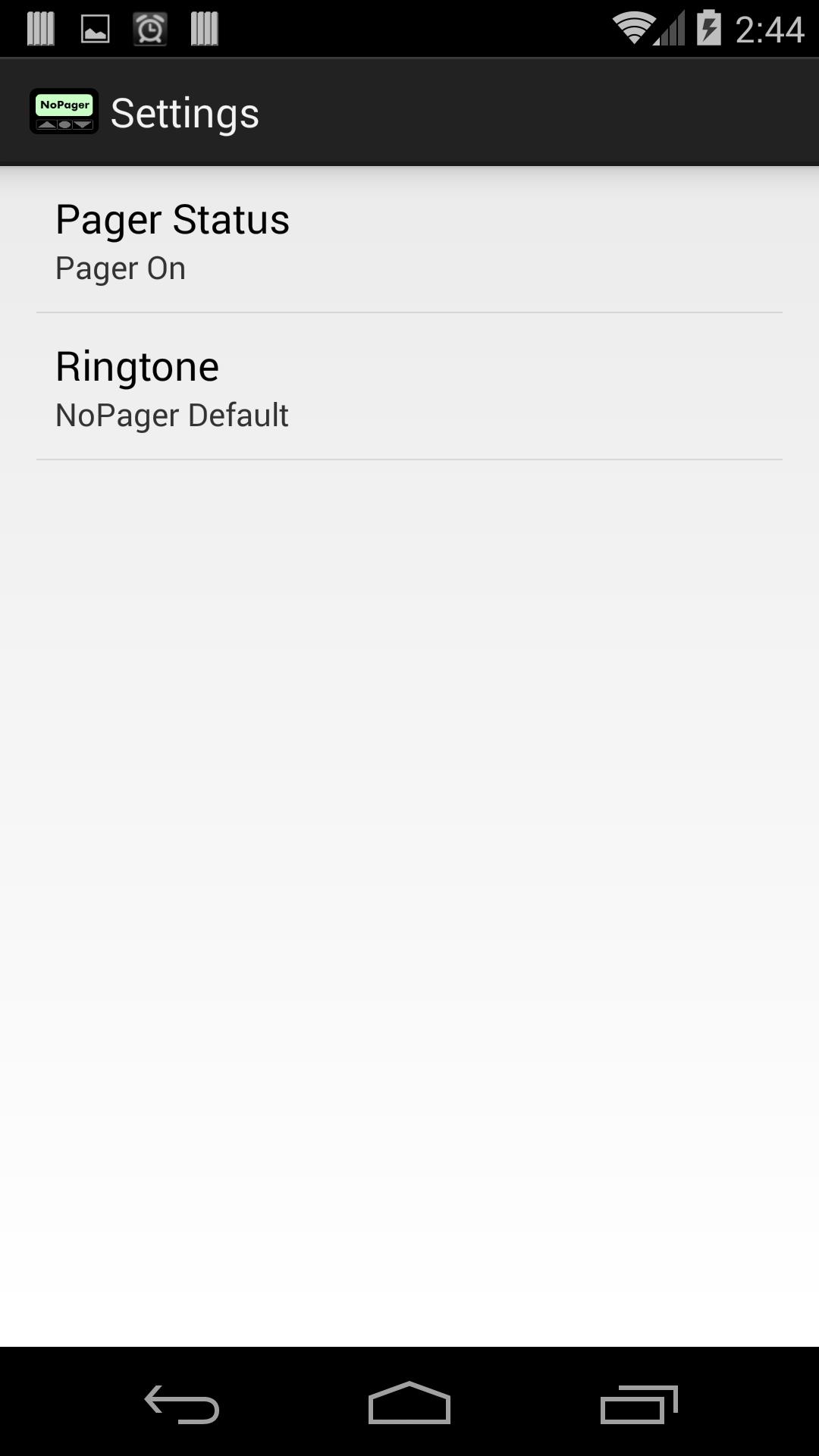Image resolution: width=819 pixels, height=1456 pixels.
Task: Open the recent apps view
Action: point(639,1404)
